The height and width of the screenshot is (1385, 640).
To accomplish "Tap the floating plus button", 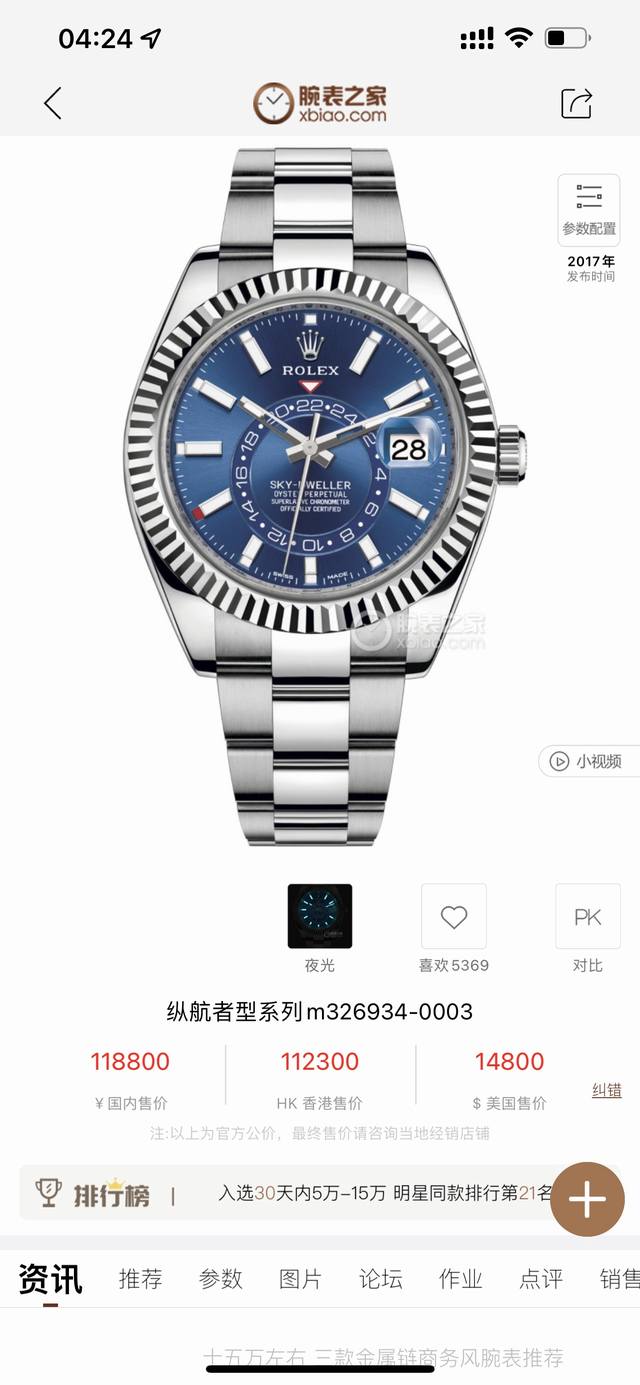I will (587, 1200).
